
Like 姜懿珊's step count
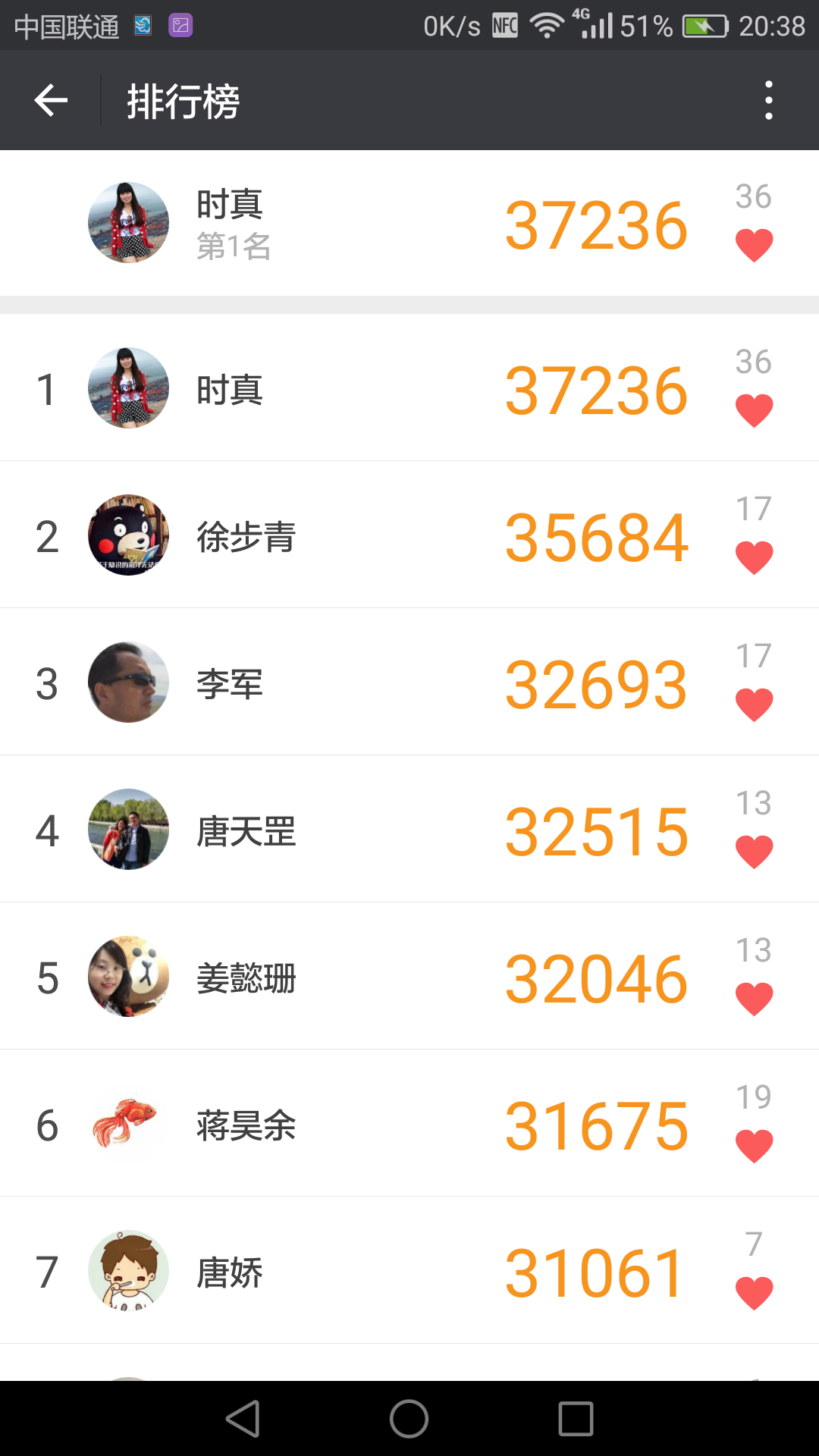coord(754,999)
